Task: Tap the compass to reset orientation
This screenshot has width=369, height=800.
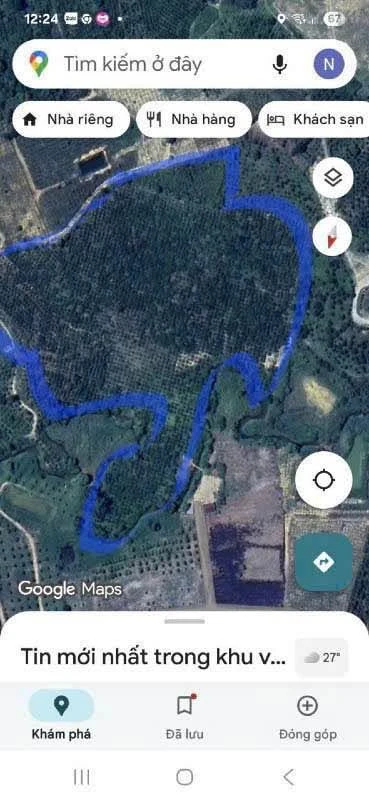Action: pos(333,236)
